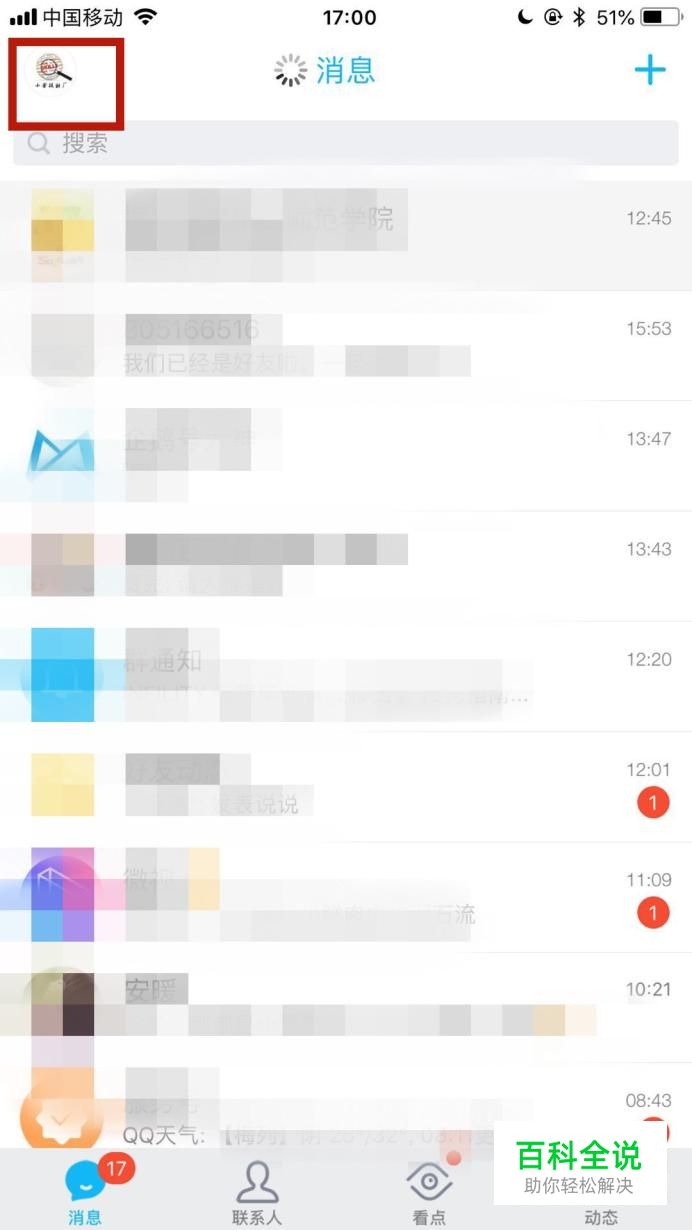Viewport: 692px width, 1230px height.
Task: Open the mail conversation from 13:47
Action: 346,455
